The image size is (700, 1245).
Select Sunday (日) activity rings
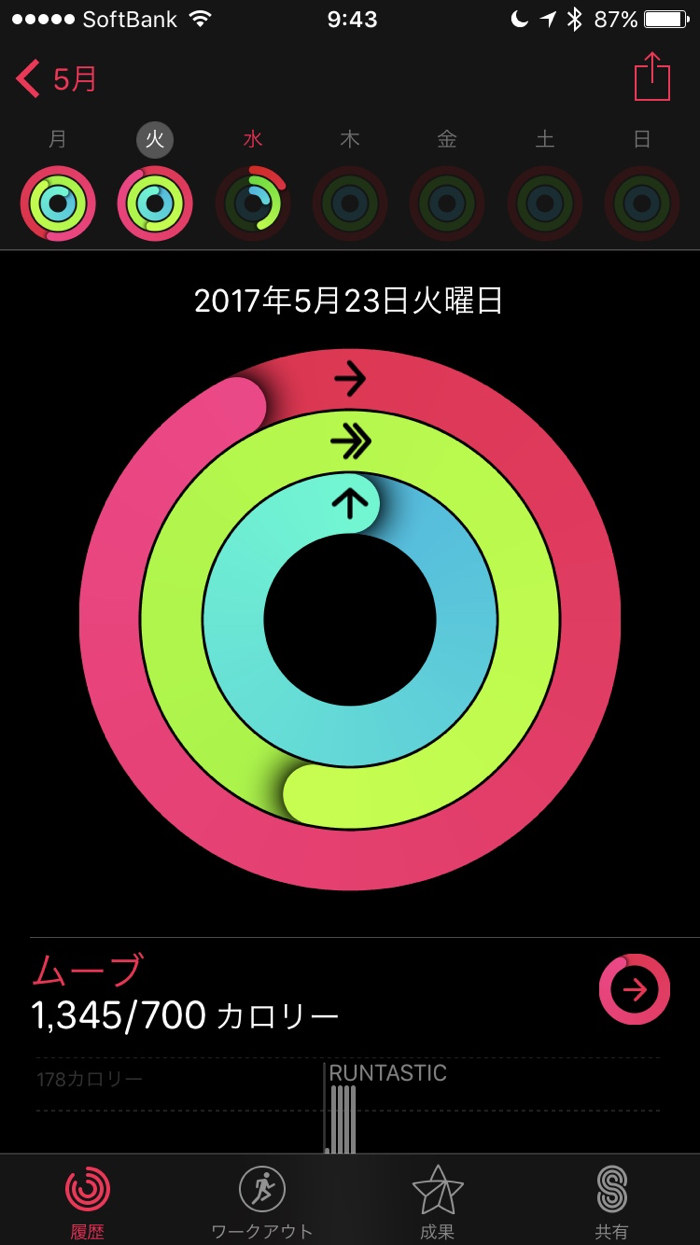click(642, 203)
